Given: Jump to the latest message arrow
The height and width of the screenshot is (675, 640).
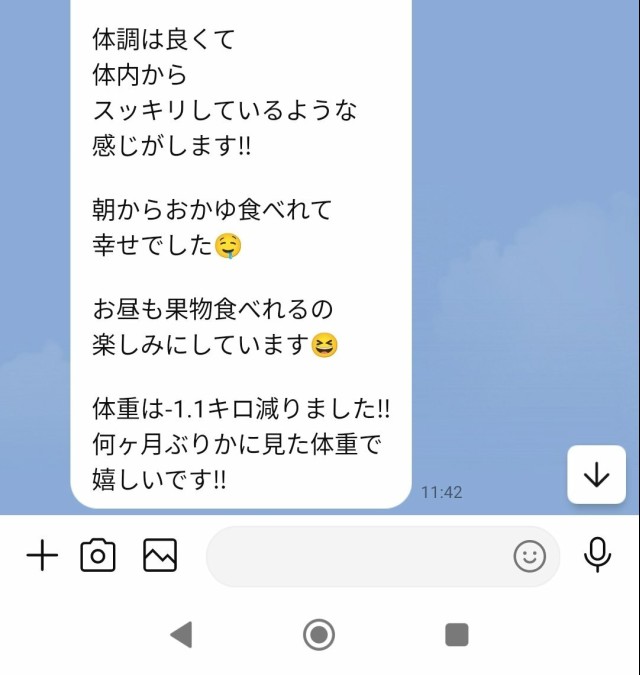Looking at the screenshot, I should coord(596,474).
